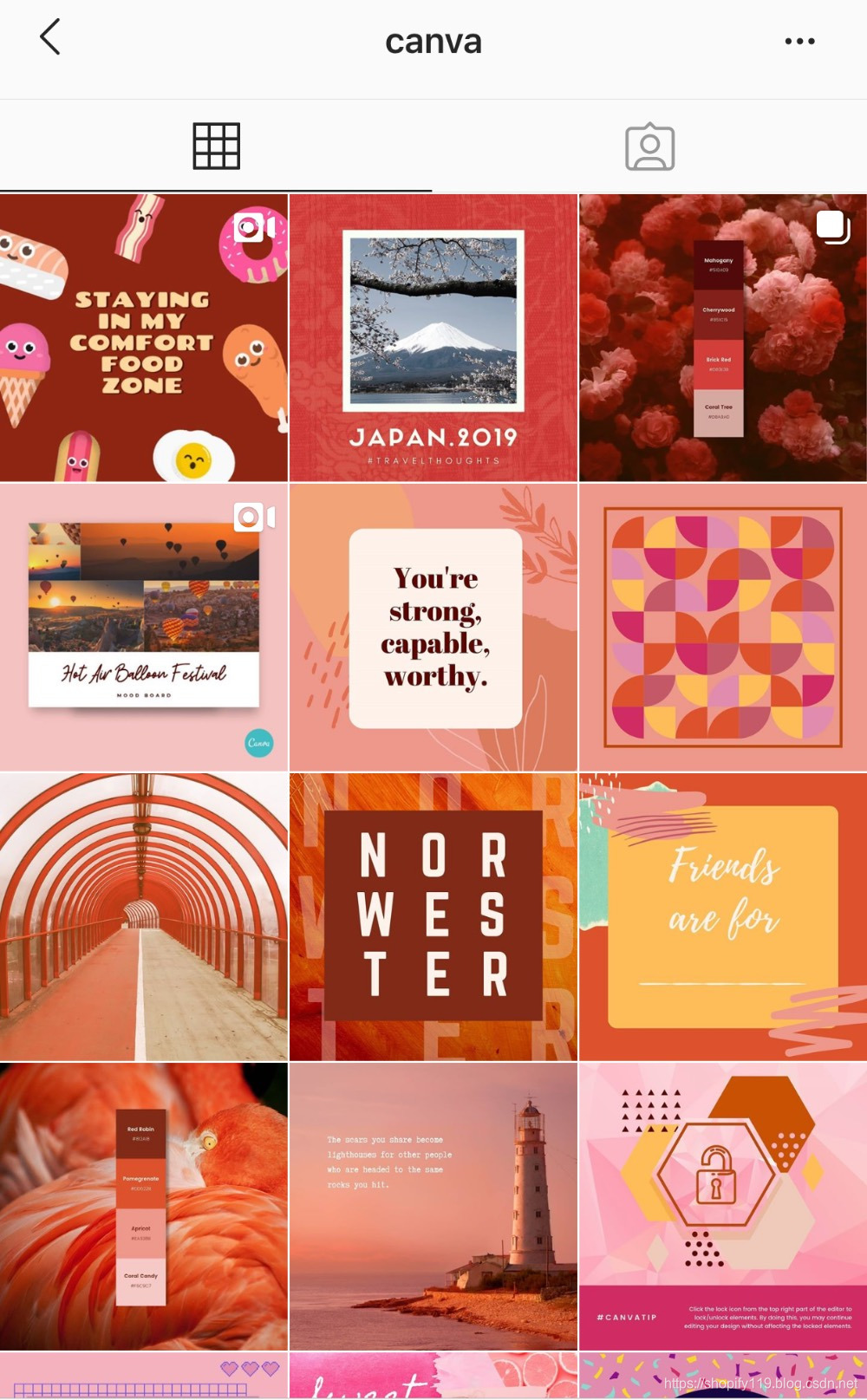
Task: View the lighthouse quote post
Action: 433,1207
